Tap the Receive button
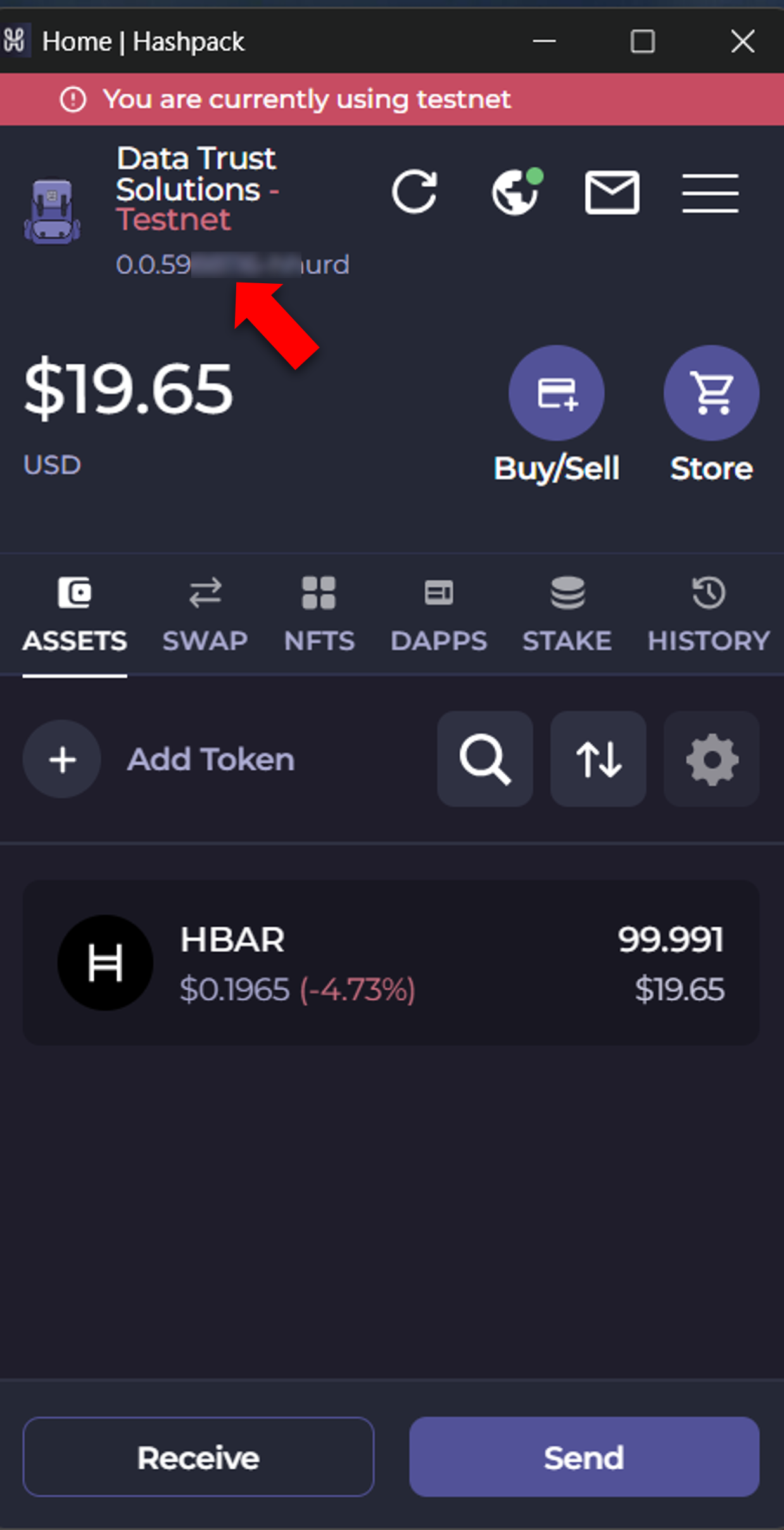This screenshot has width=784, height=1530. (x=198, y=1457)
